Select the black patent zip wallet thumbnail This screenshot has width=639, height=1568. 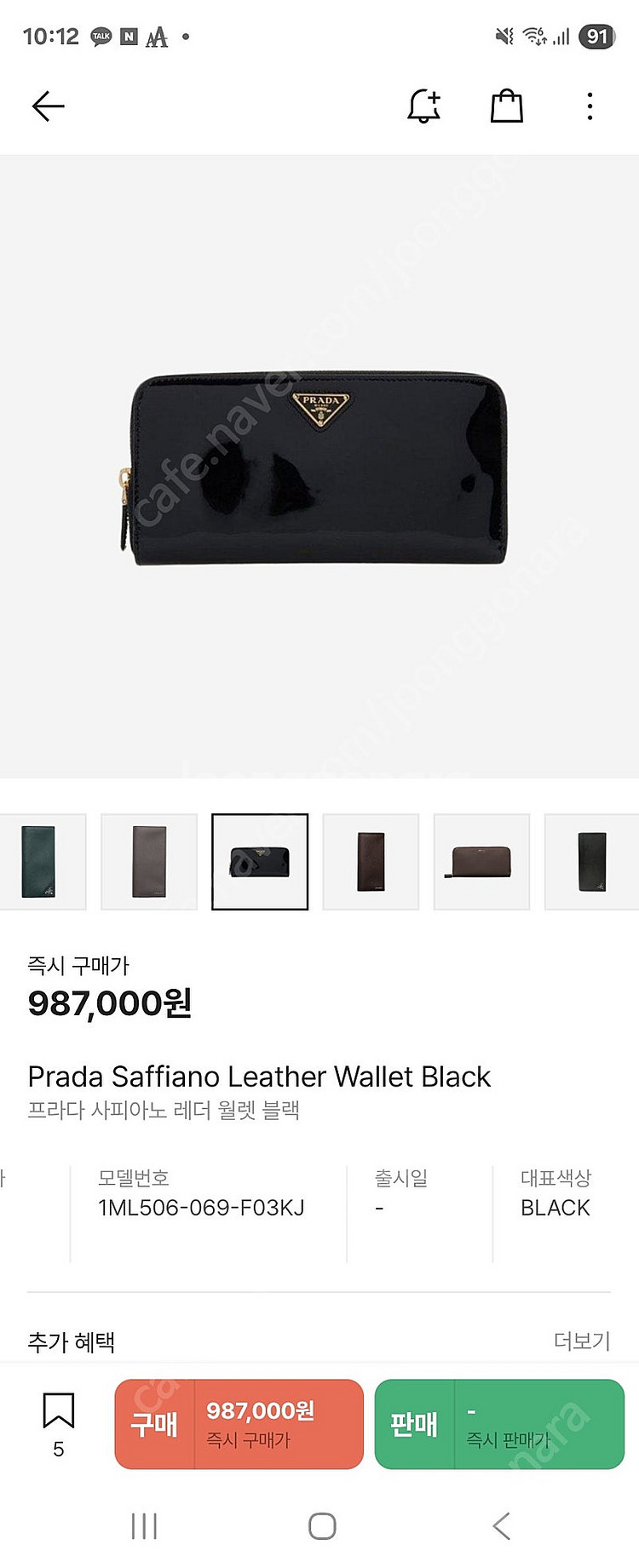pyautogui.click(x=260, y=862)
